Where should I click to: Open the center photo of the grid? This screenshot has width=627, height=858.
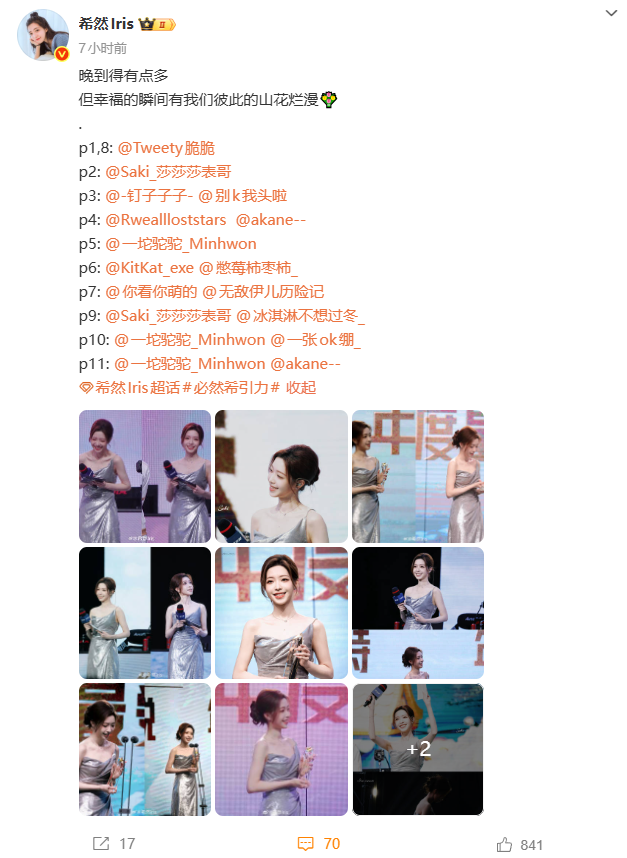click(281, 613)
